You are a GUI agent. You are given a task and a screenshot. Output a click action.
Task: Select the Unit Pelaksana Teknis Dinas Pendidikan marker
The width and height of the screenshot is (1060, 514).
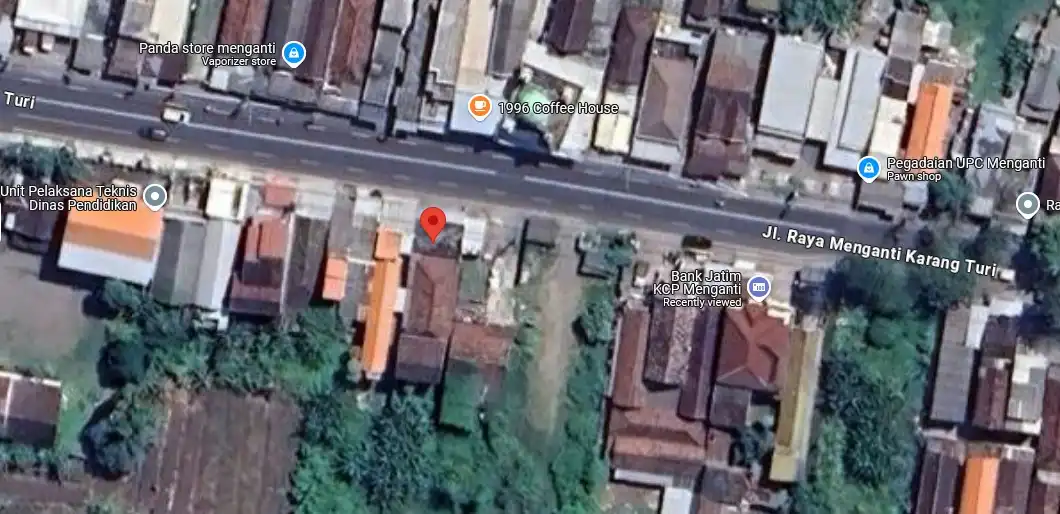(154, 196)
